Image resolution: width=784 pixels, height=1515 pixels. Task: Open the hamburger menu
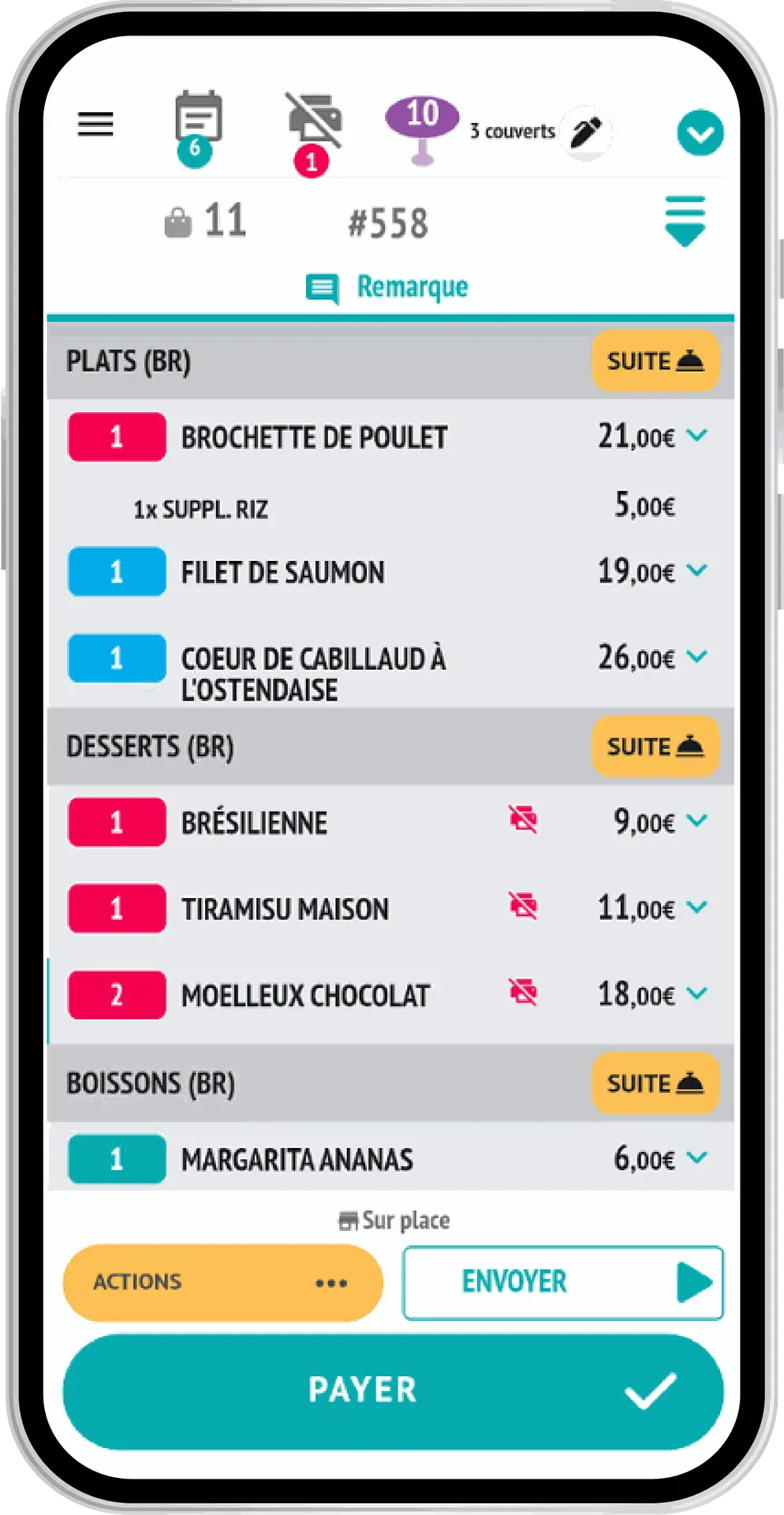pyautogui.click(x=95, y=124)
